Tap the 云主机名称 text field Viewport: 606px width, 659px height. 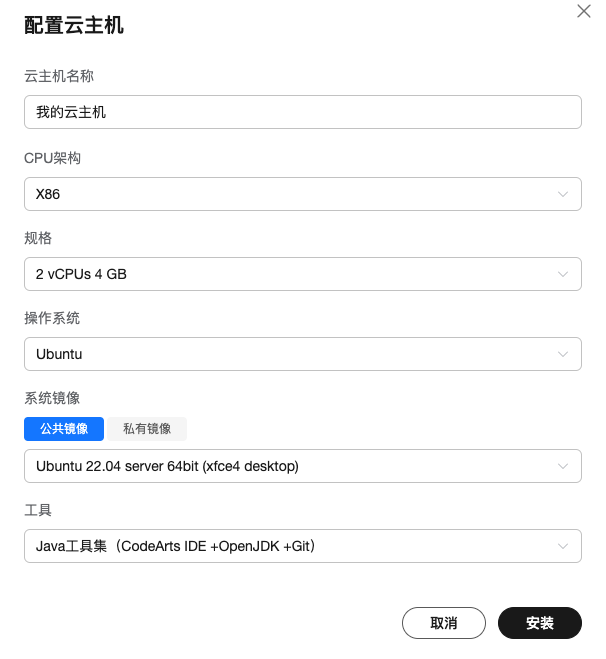(x=302, y=112)
